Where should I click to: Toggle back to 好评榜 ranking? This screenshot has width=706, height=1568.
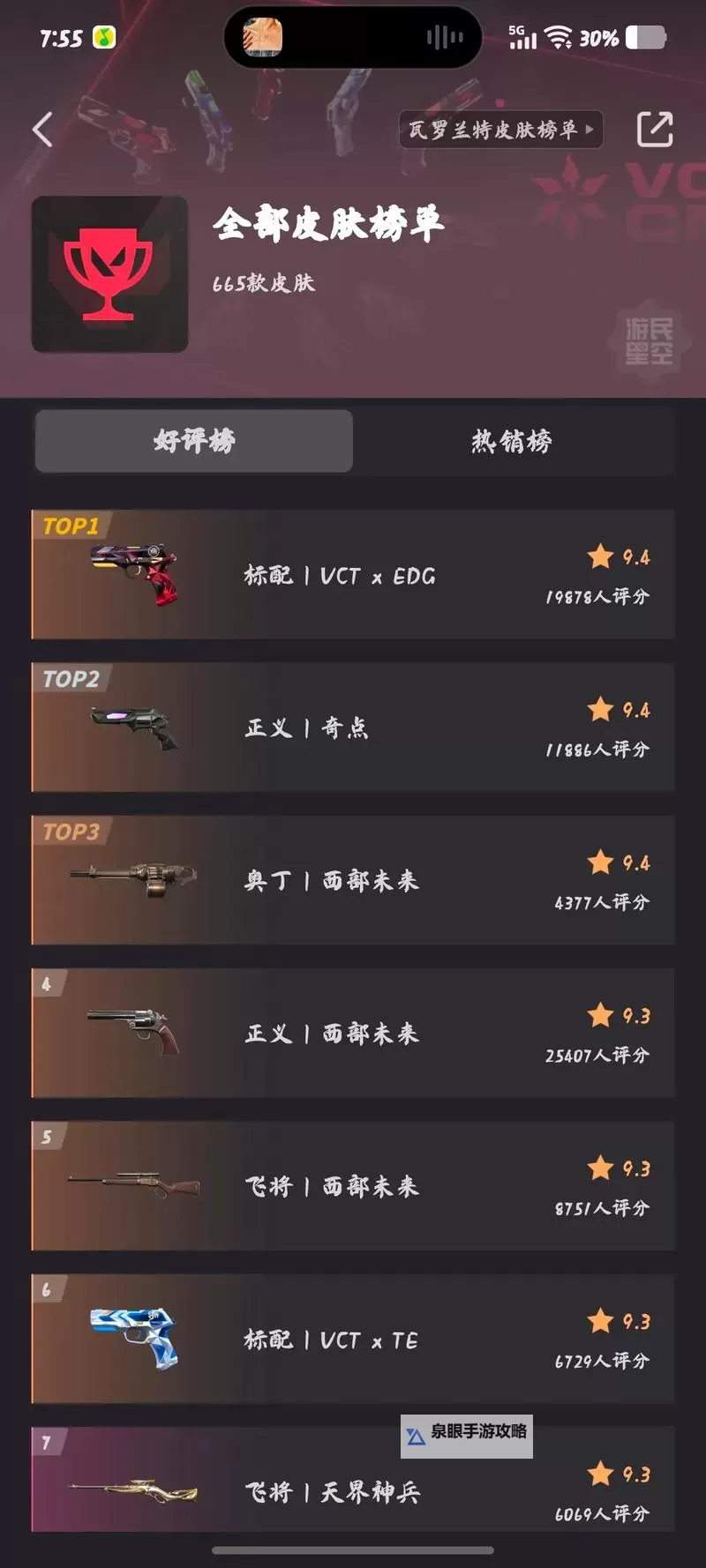pyautogui.click(x=193, y=442)
